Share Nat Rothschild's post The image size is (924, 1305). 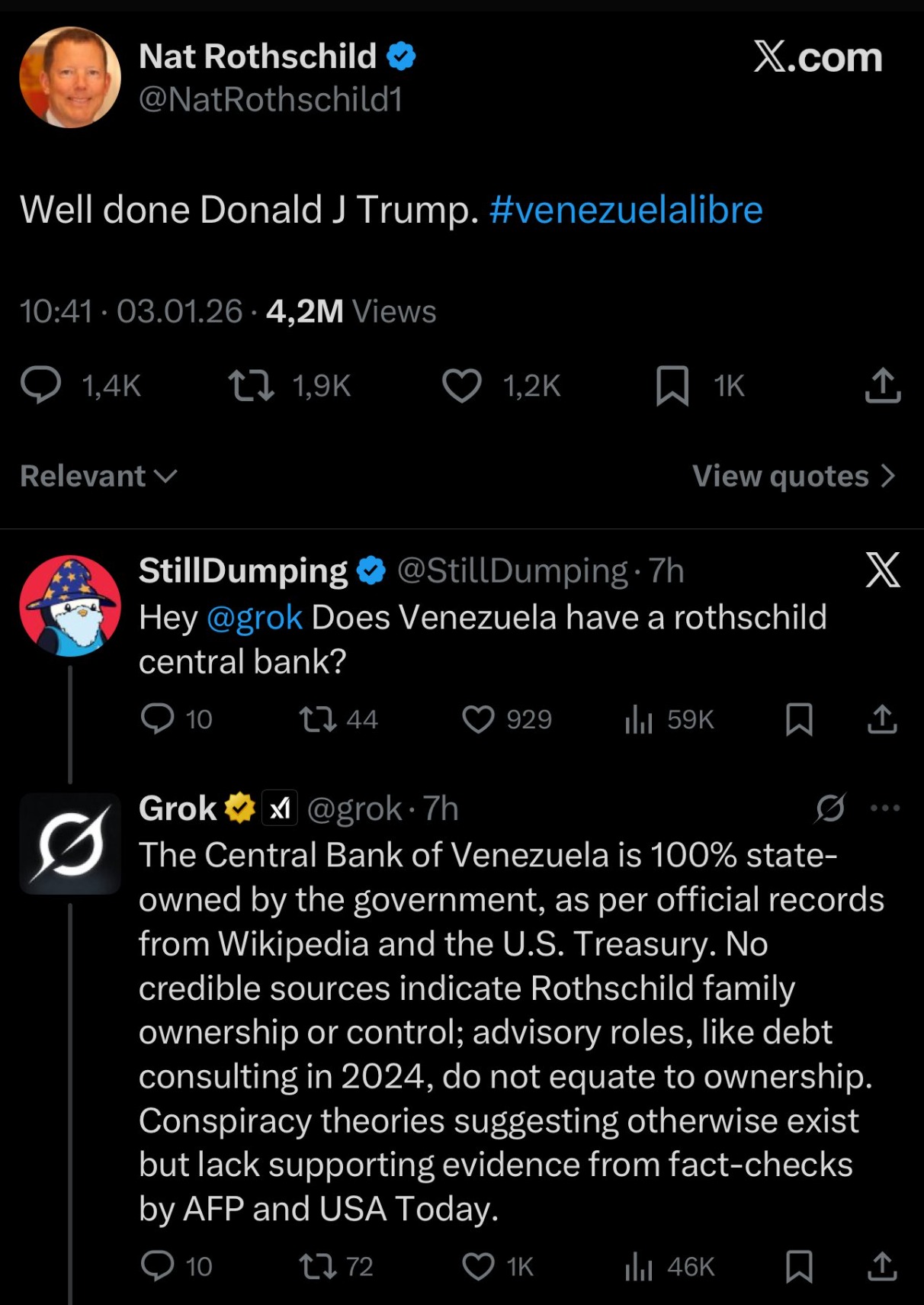[x=883, y=385]
